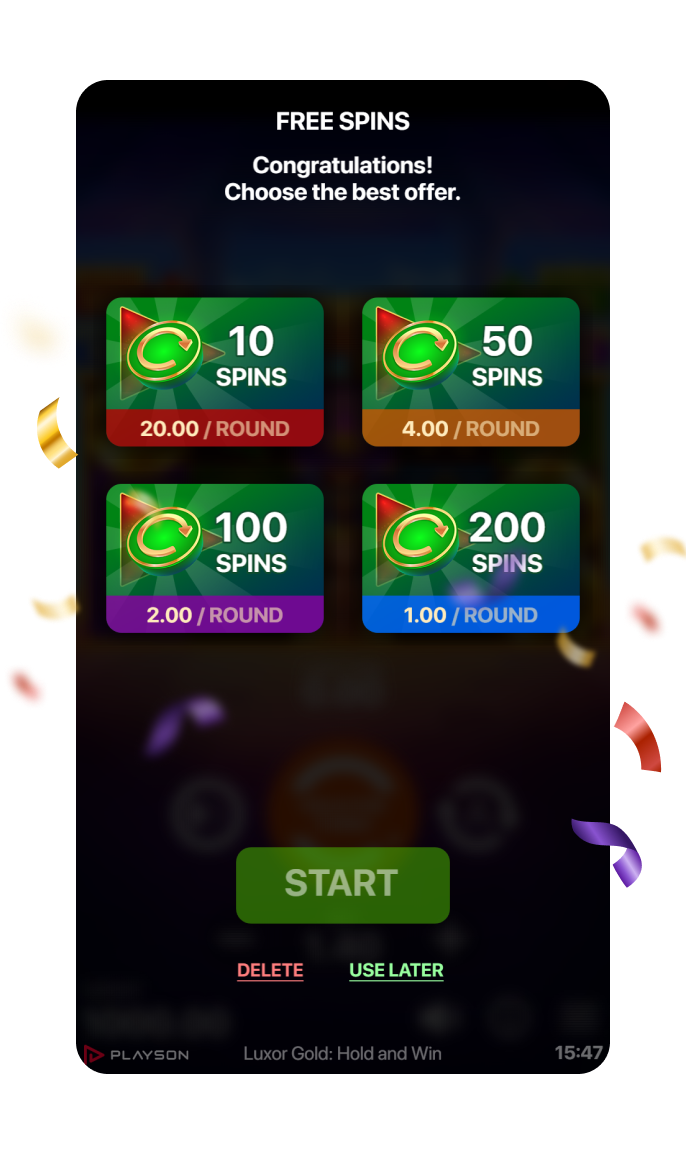Select the 200 spins offer card
This screenshot has height=1154, width=686.
click(x=471, y=558)
